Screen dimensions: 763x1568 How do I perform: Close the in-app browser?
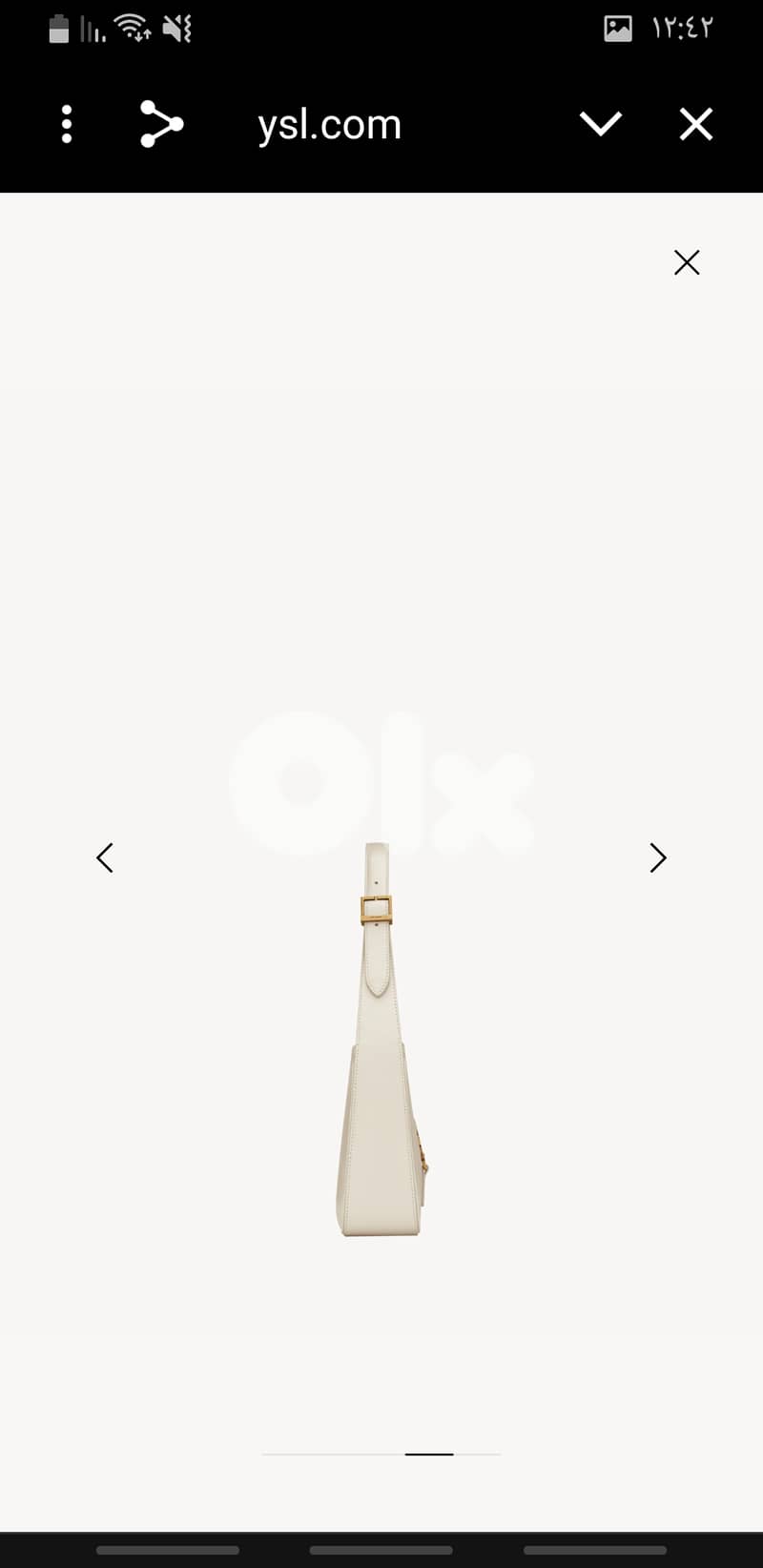click(695, 124)
